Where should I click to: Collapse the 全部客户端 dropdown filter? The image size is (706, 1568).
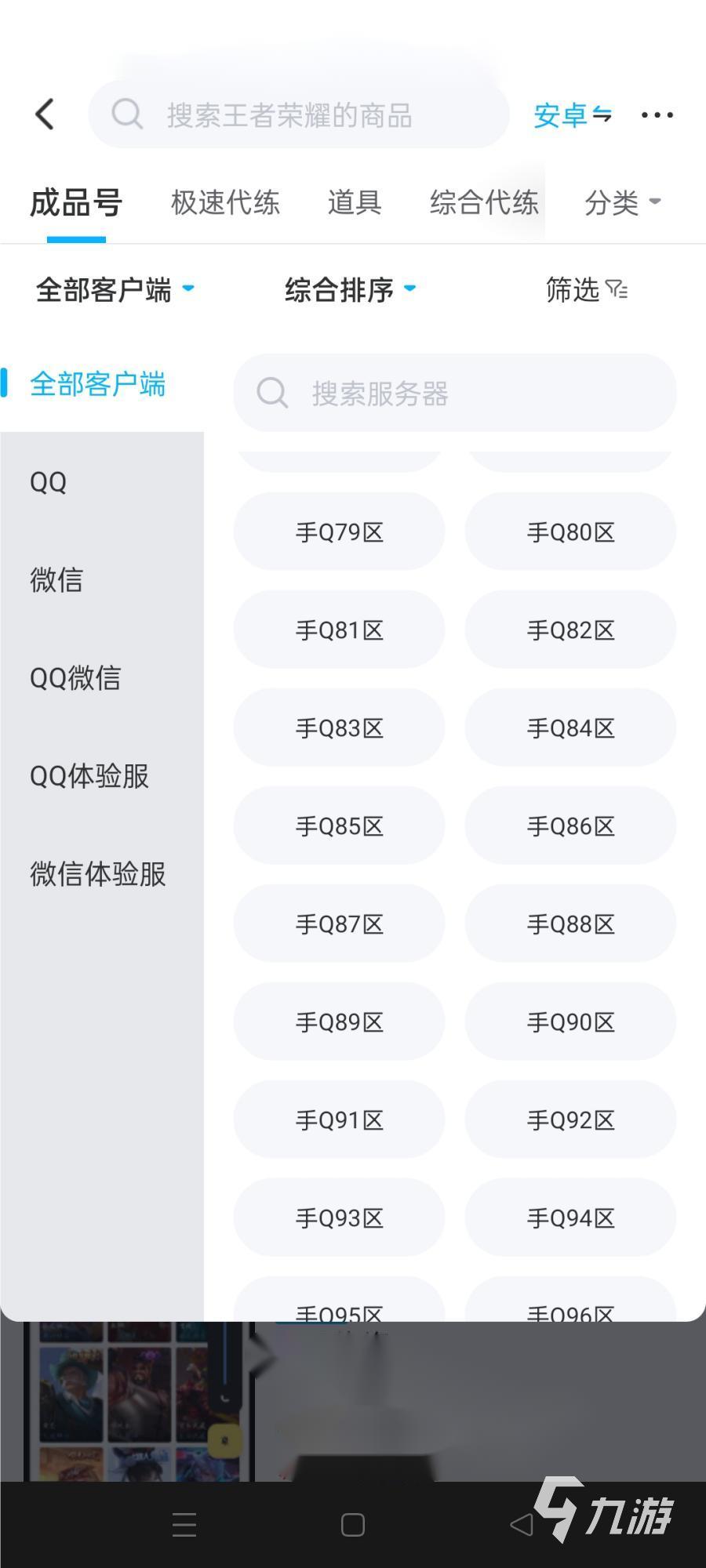[x=115, y=290]
